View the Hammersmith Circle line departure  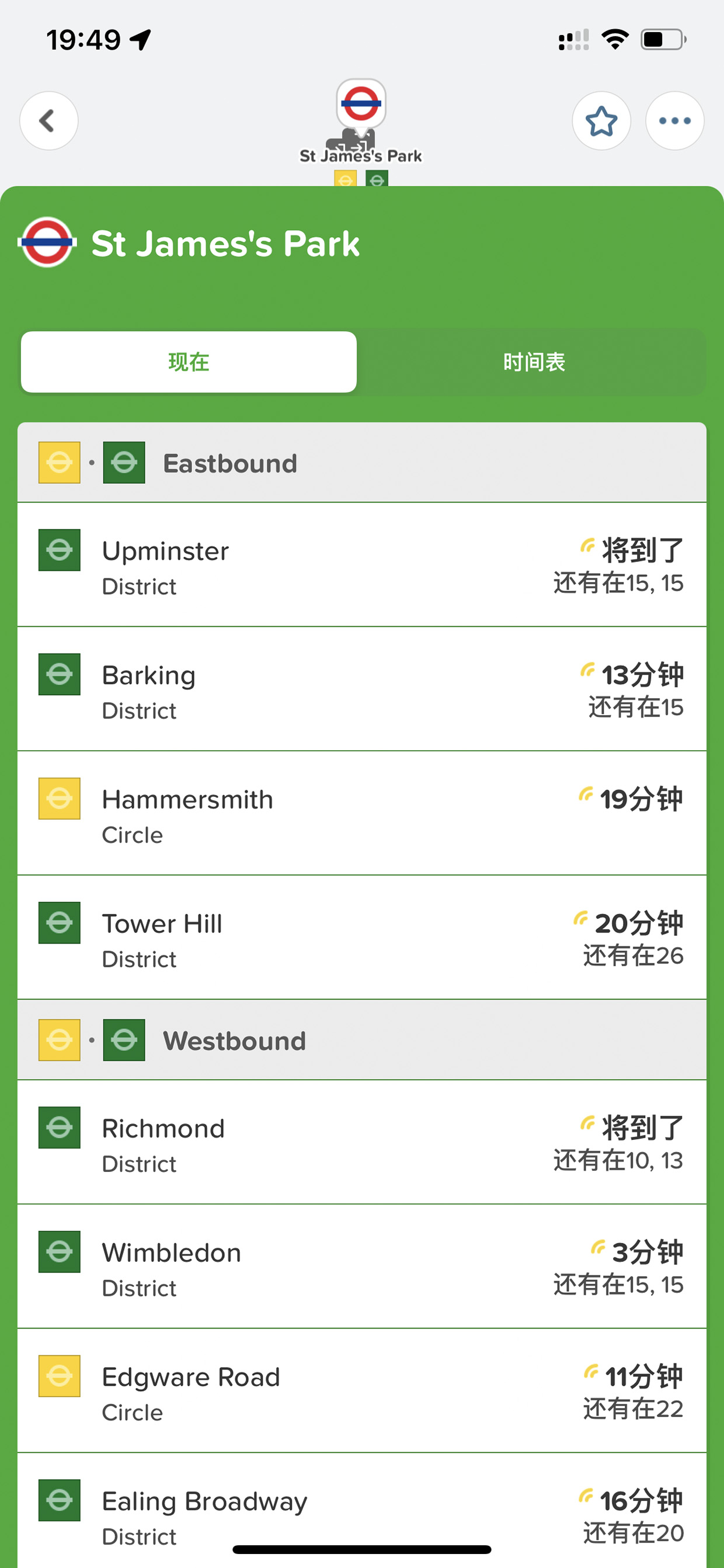(x=362, y=813)
